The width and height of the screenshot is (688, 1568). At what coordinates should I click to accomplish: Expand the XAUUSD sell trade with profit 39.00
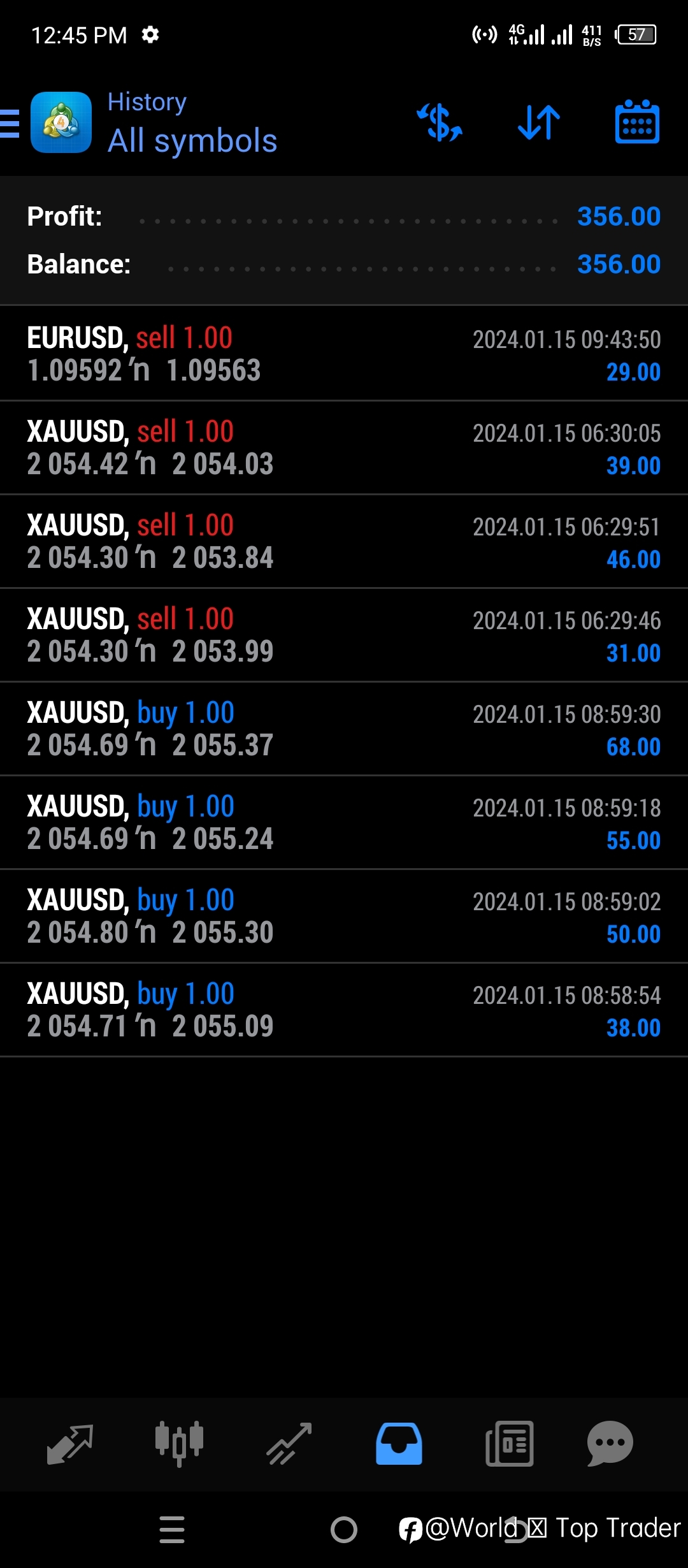pyautogui.click(x=344, y=447)
